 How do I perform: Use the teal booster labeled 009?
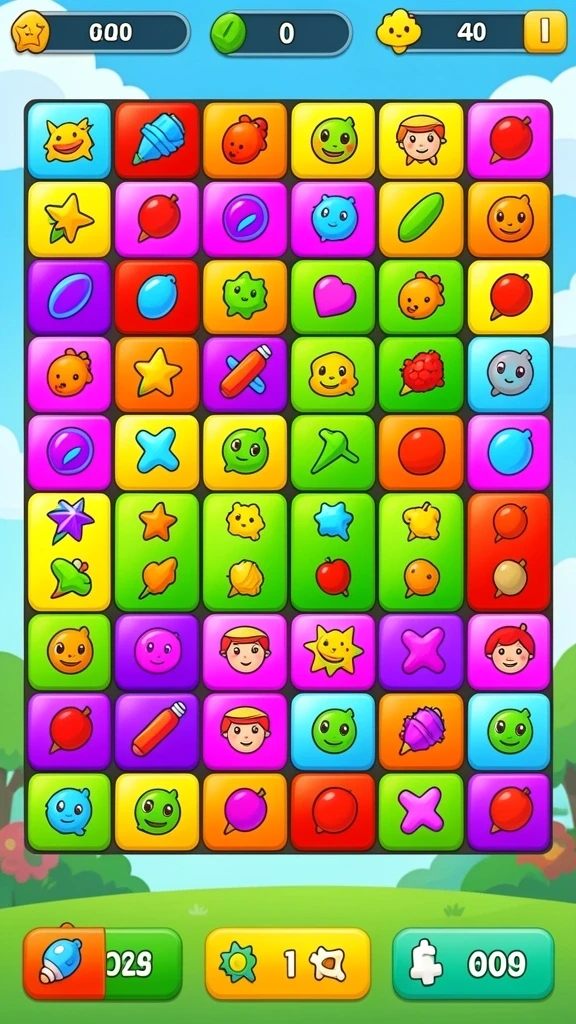(x=473, y=963)
